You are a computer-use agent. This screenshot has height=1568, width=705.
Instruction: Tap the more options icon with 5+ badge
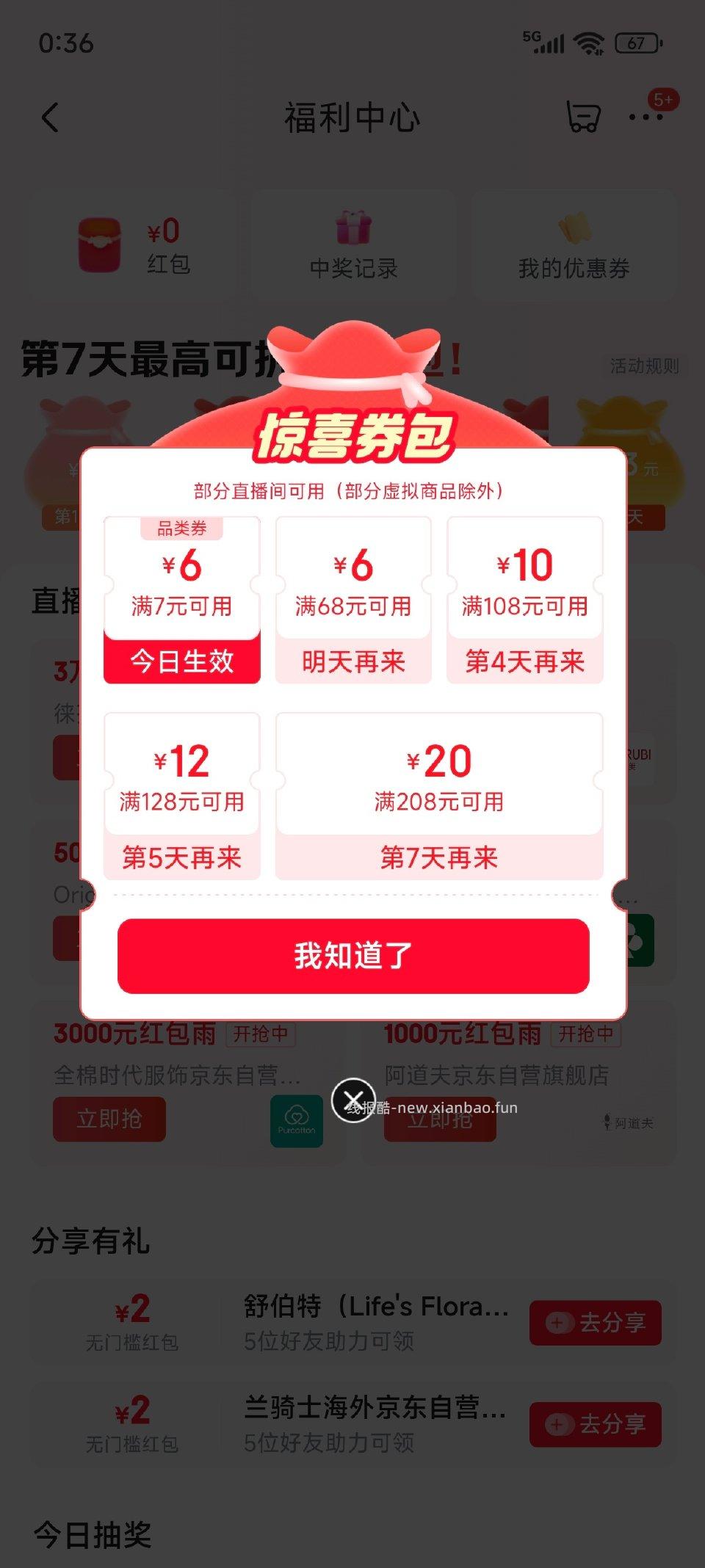(x=646, y=117)
